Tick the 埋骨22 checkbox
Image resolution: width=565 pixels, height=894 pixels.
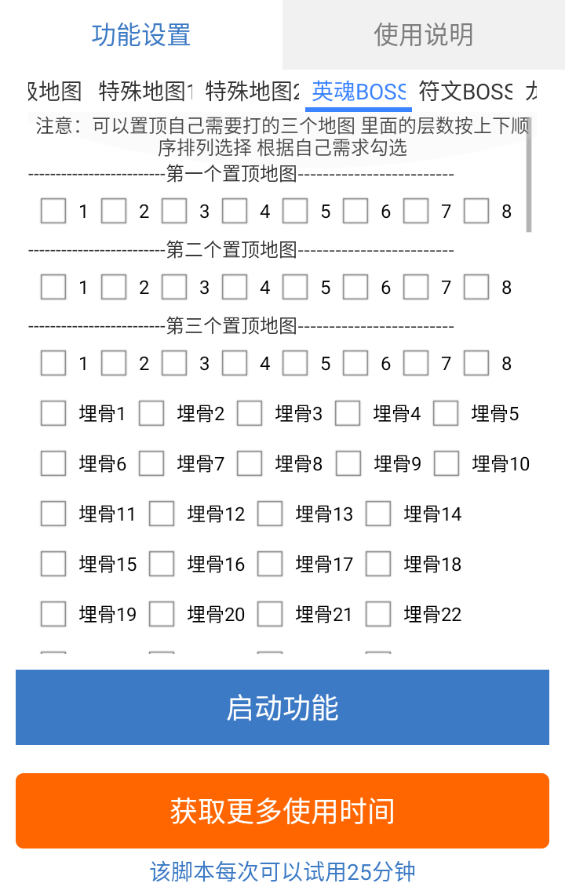point(378,614)
